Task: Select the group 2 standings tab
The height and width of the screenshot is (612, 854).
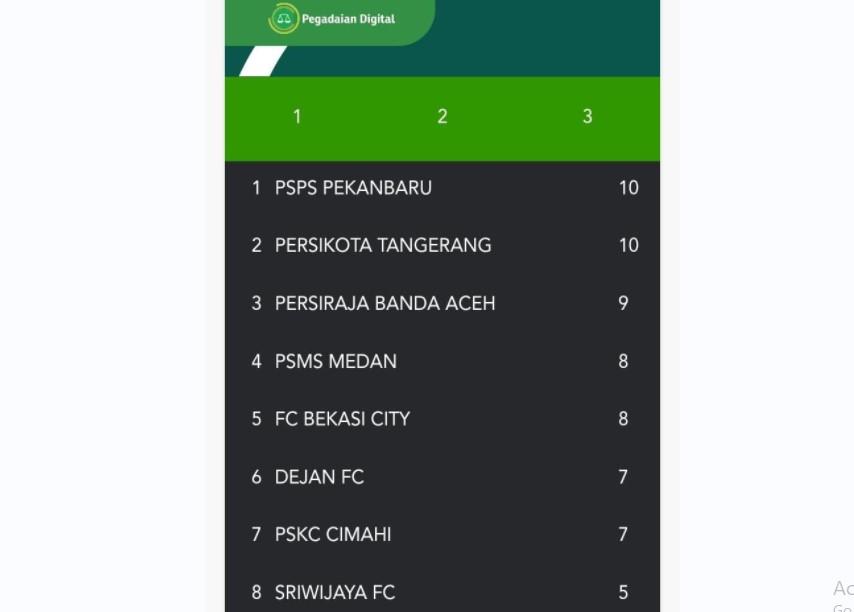Action: (442, 117)
